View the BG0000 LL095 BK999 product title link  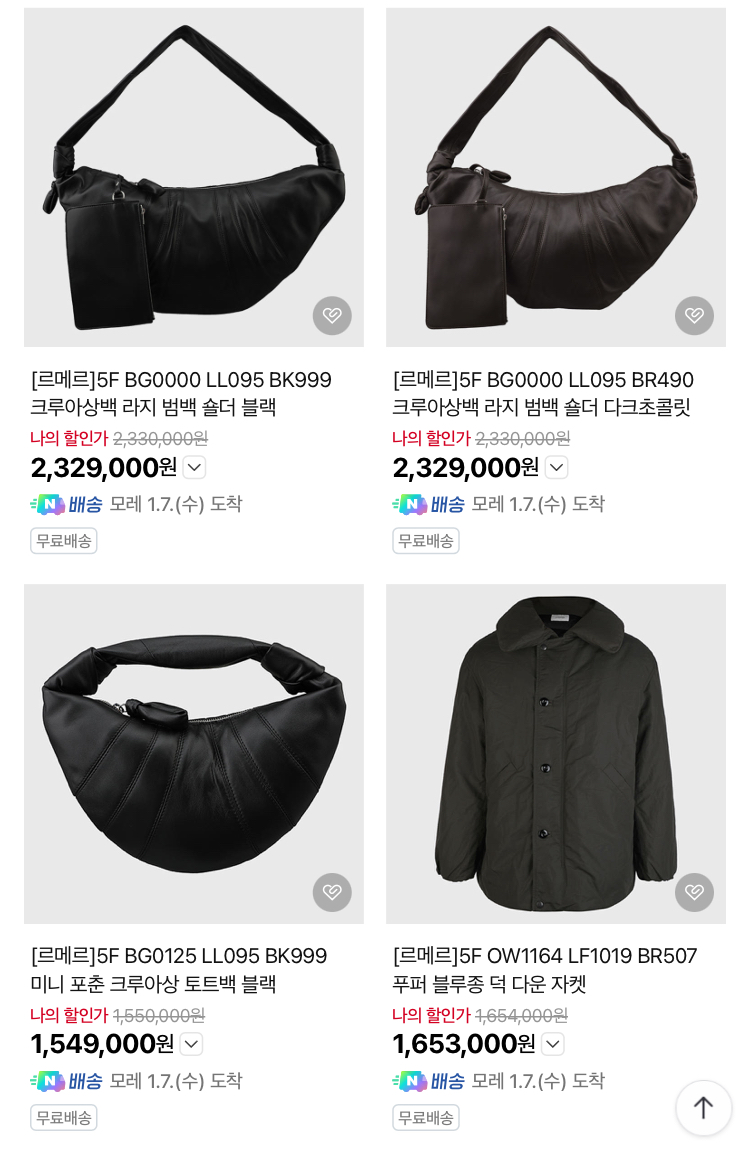pos(181,394)
